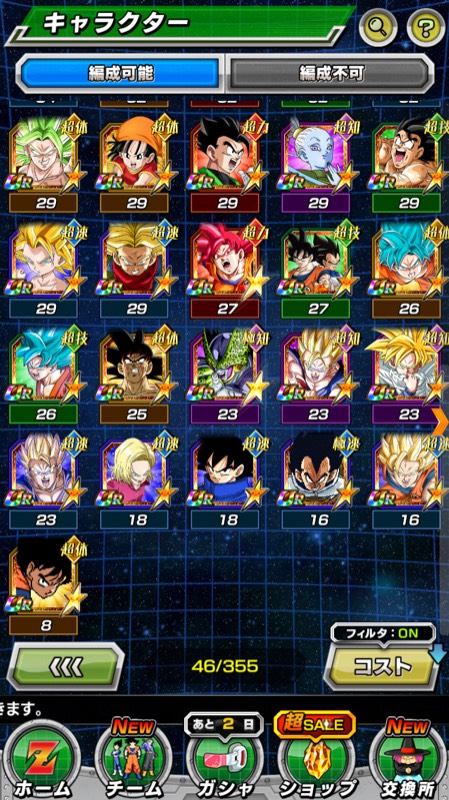Tap the green back arrows button
449x800 pixels.
(x=65, y=666)
